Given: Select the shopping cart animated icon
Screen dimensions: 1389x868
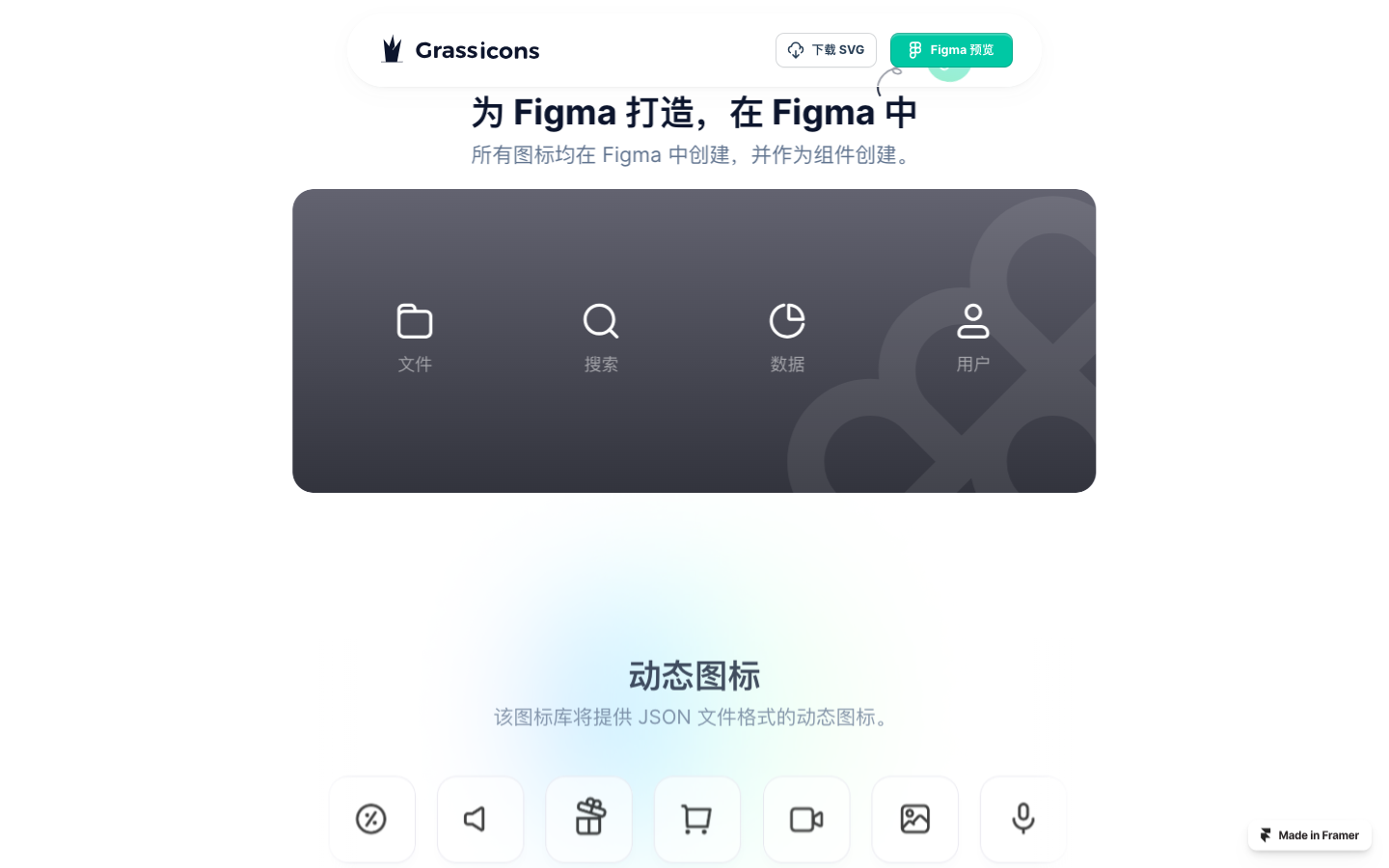Looking at the screenshot, I should [x=696, y=819].
